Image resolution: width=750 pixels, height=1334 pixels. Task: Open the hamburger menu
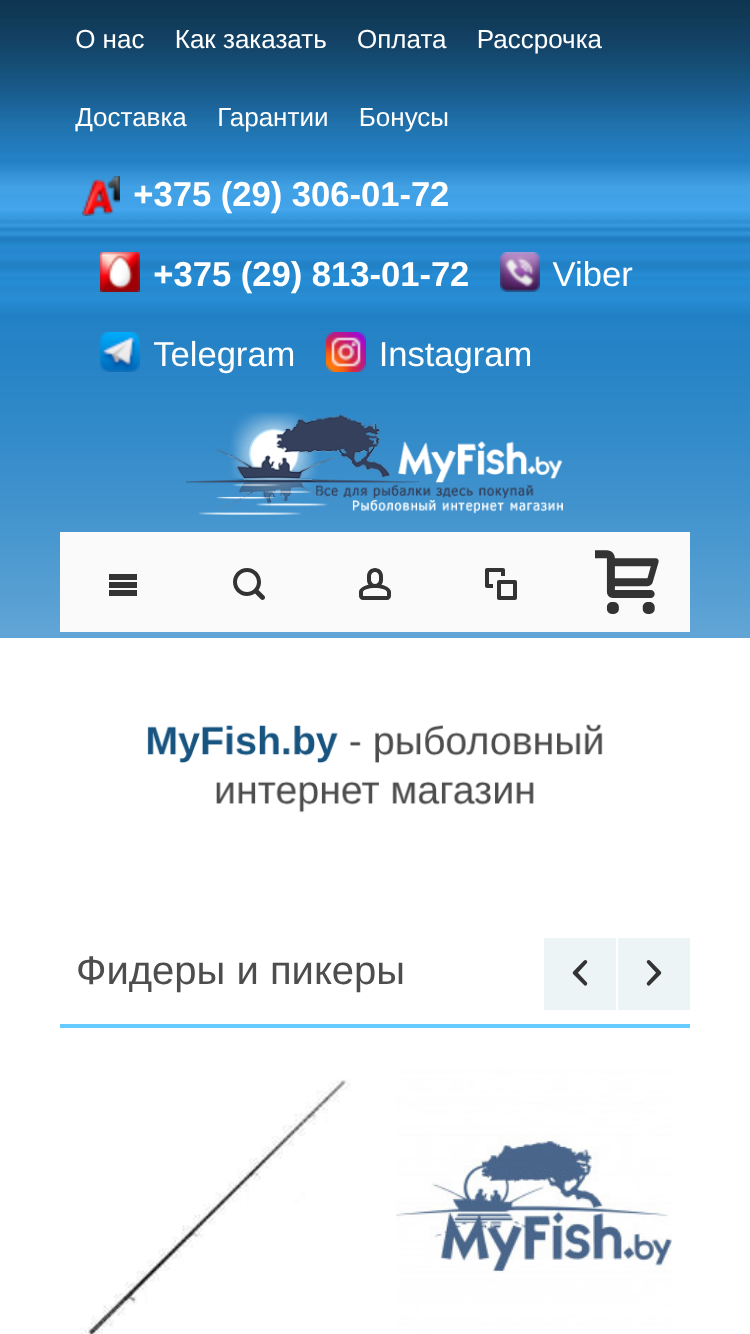[x=123, y=584]
